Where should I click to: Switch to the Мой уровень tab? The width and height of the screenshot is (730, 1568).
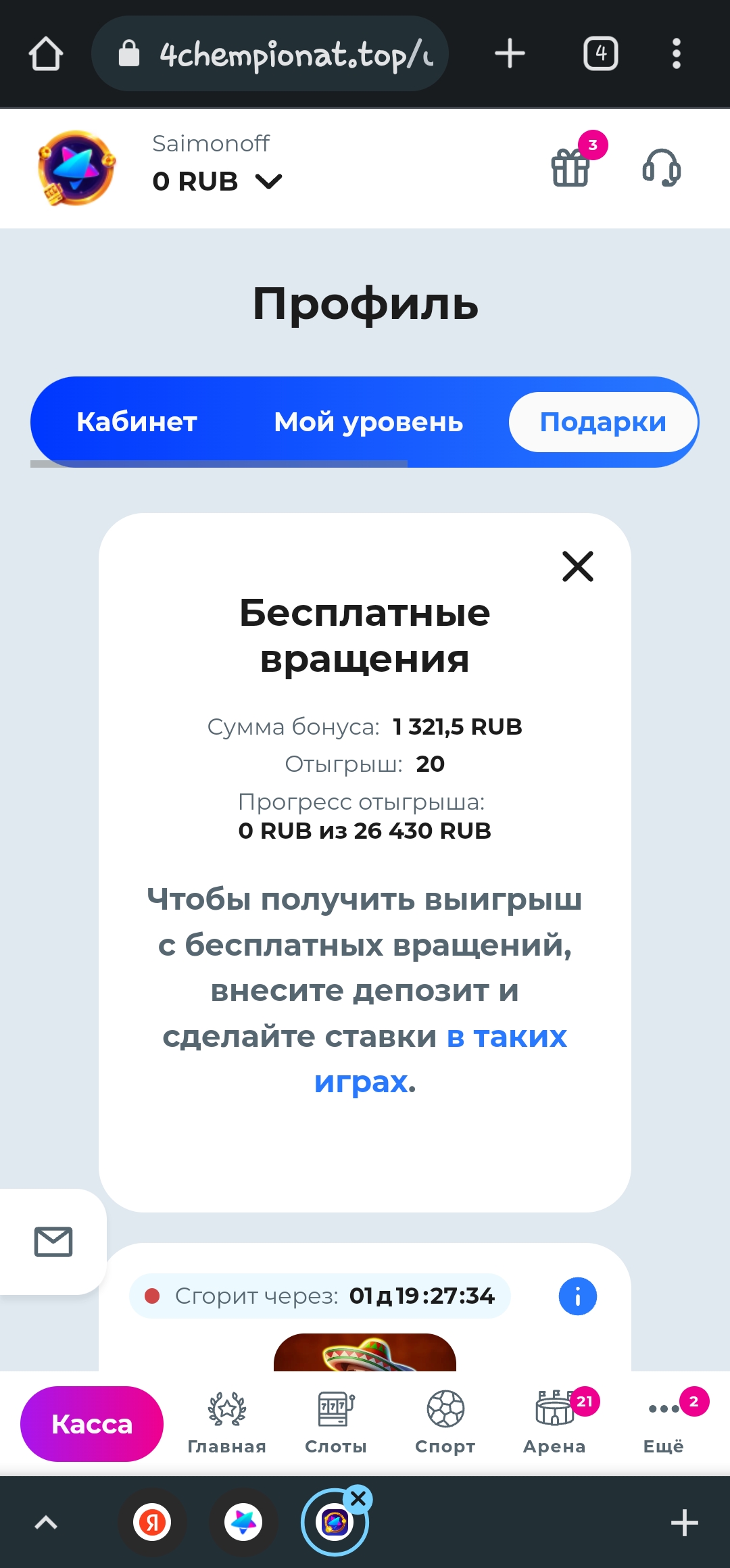click(368, 422)
